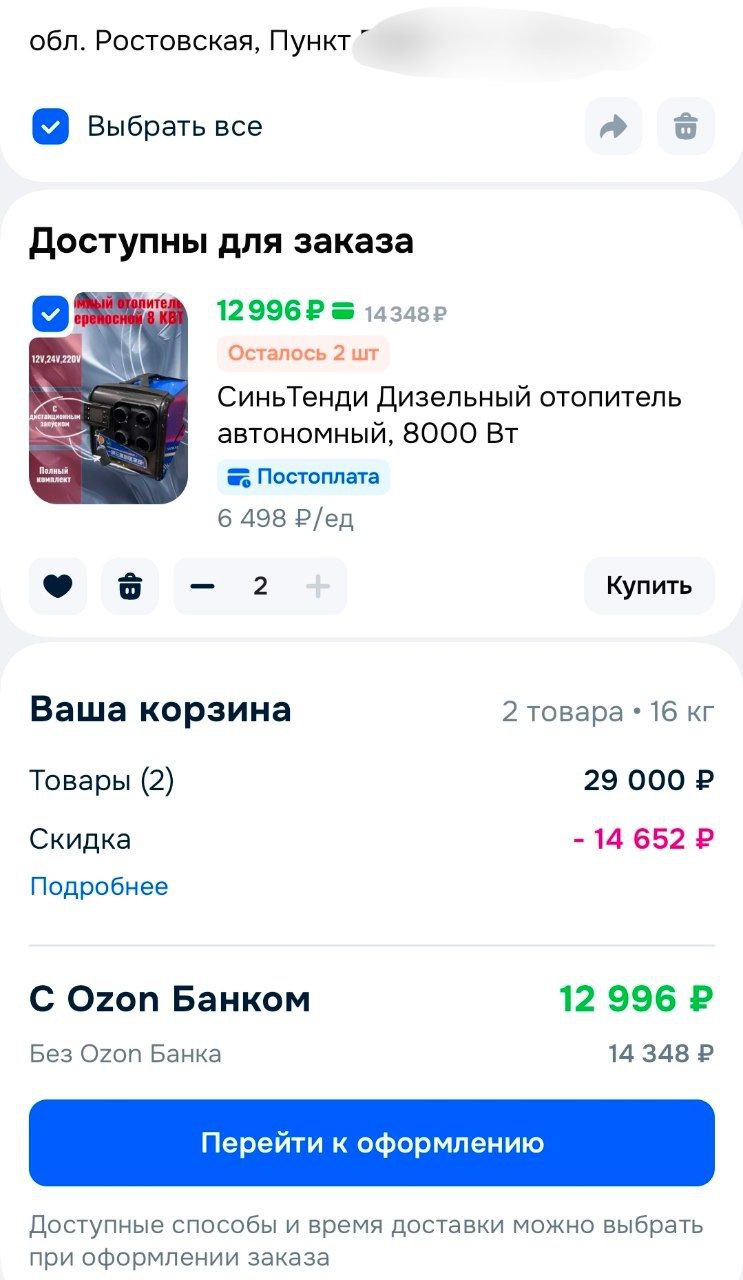743x1280 pixels.
Task: Open the СиньТенди diesel heater product title
Action: pos(449,415)
